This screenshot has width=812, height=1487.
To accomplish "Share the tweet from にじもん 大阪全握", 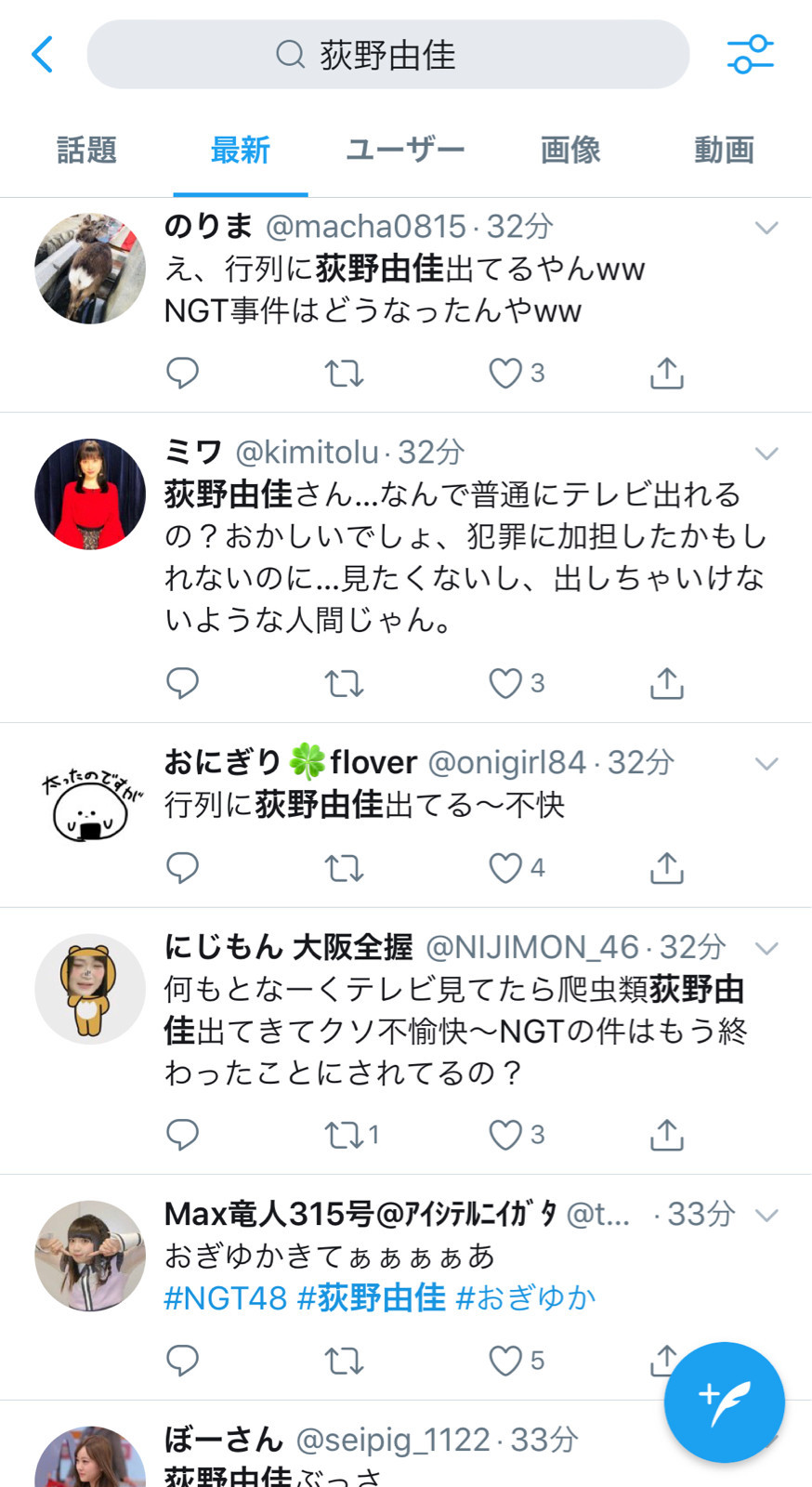I will pyautogui.click(x=667, y=1135).
